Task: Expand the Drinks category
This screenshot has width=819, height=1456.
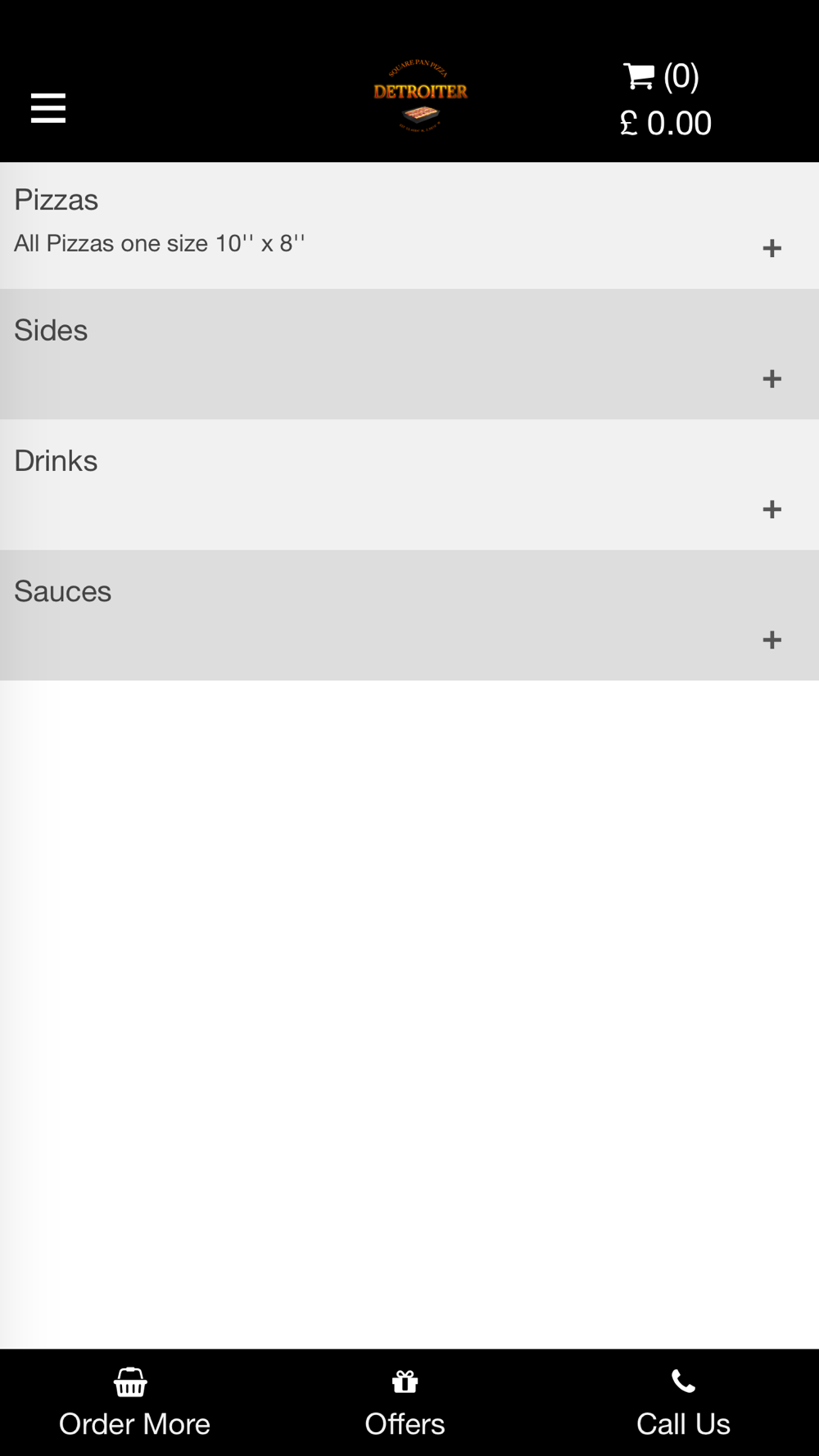Action: click(409, 485)
